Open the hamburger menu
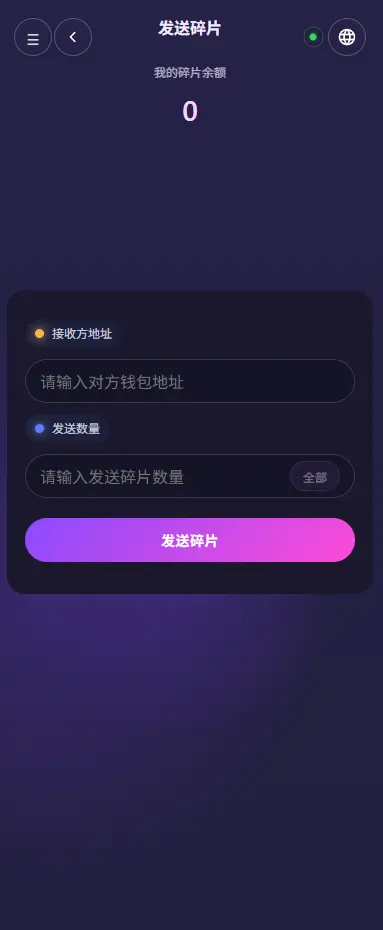Image resolution: width=383 pixels, height=930 pixels. [x=33, y=37]
